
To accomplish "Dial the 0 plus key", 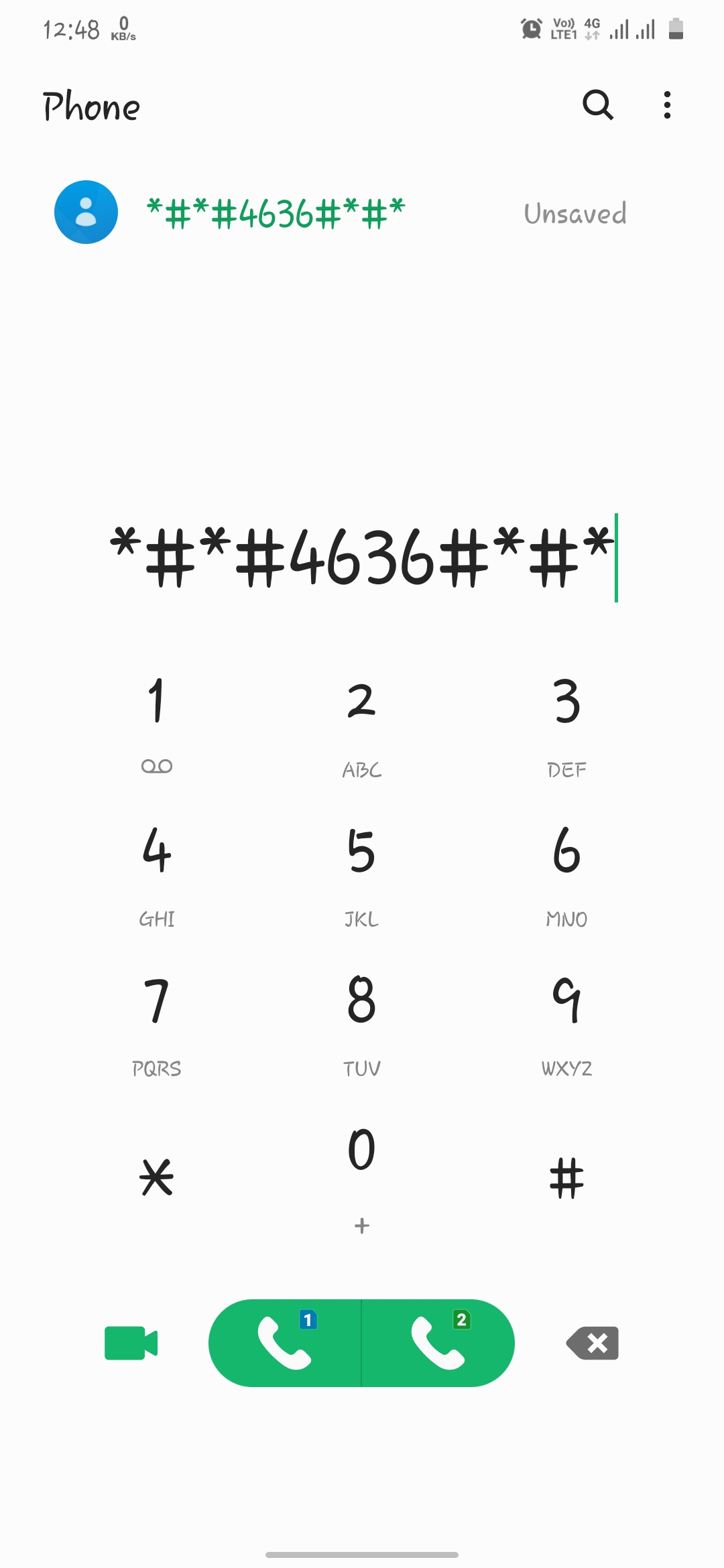I will click(361, 1177).
